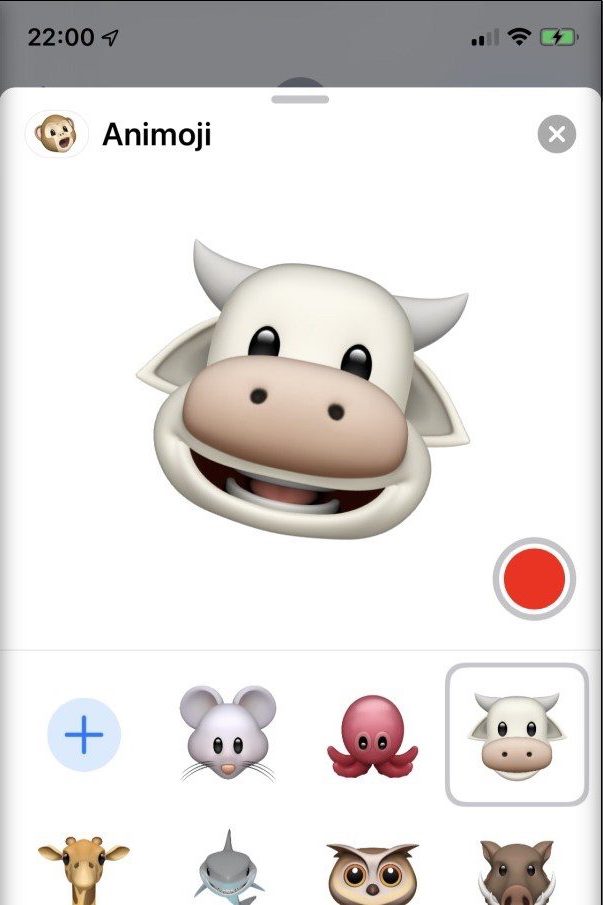Select the cow Animoji thumbnail
603x905 pixels.
click(516, 735)
